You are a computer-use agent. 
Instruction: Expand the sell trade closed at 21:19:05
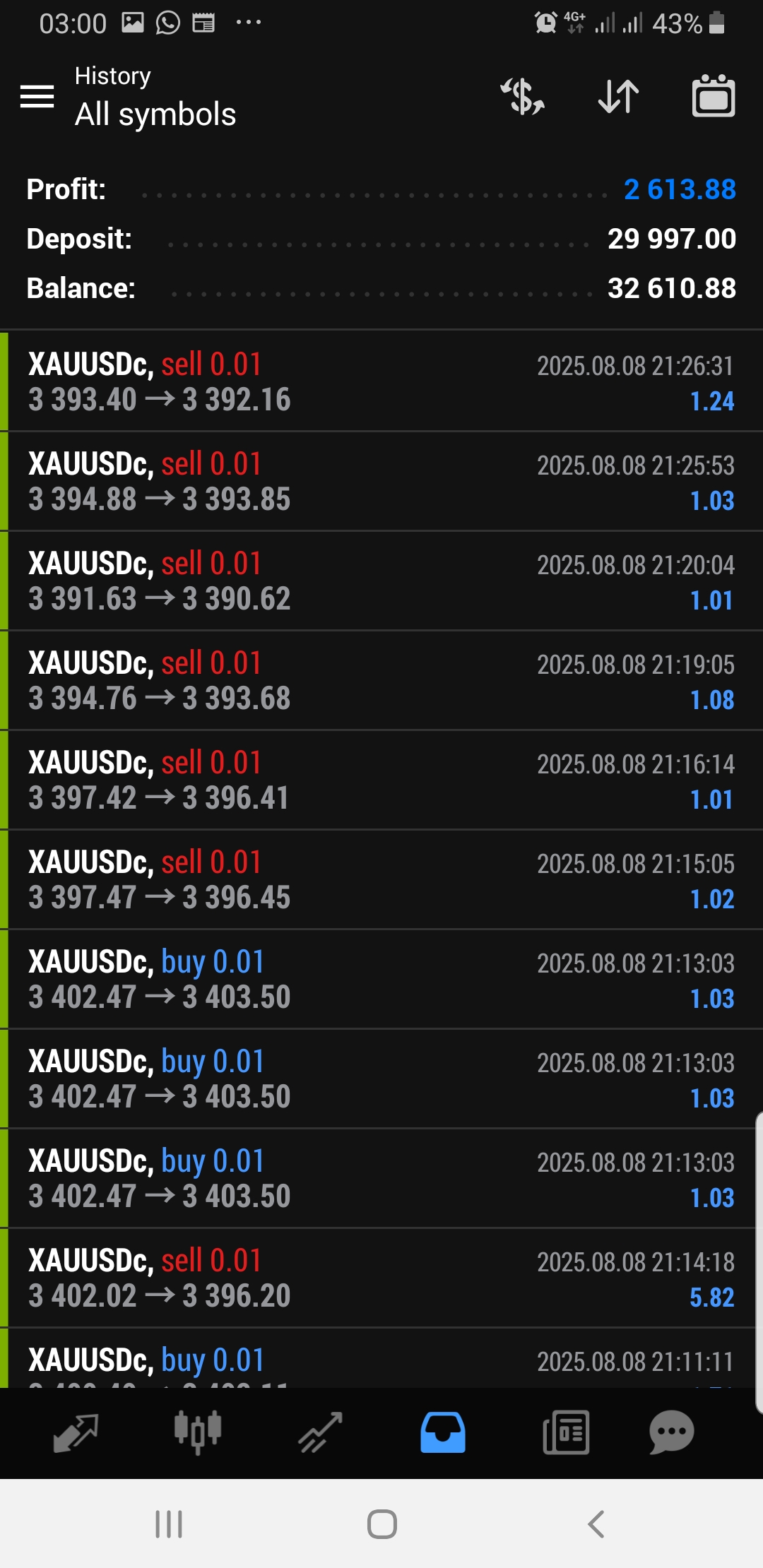tap(381, 680)
